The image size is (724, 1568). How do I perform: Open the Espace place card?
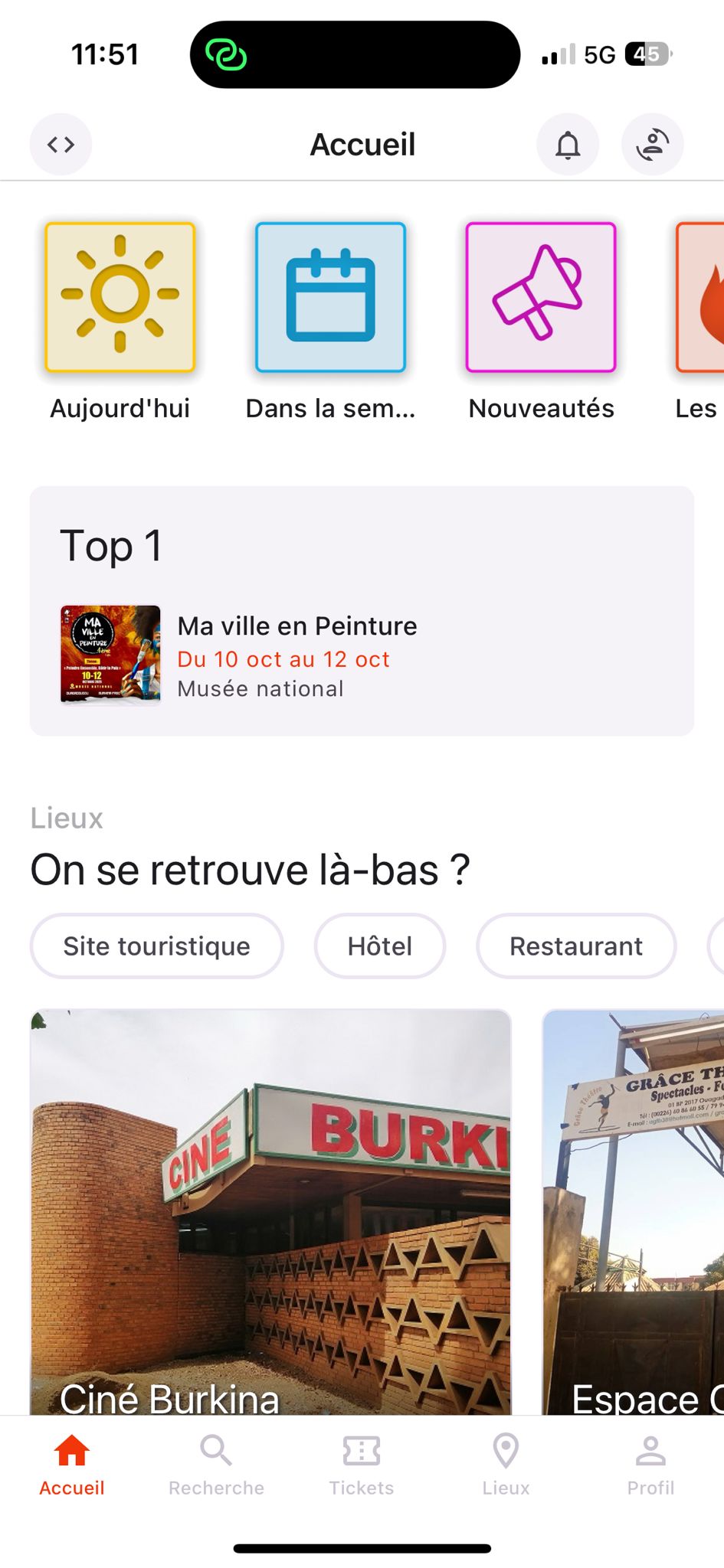pos(634,1210)
